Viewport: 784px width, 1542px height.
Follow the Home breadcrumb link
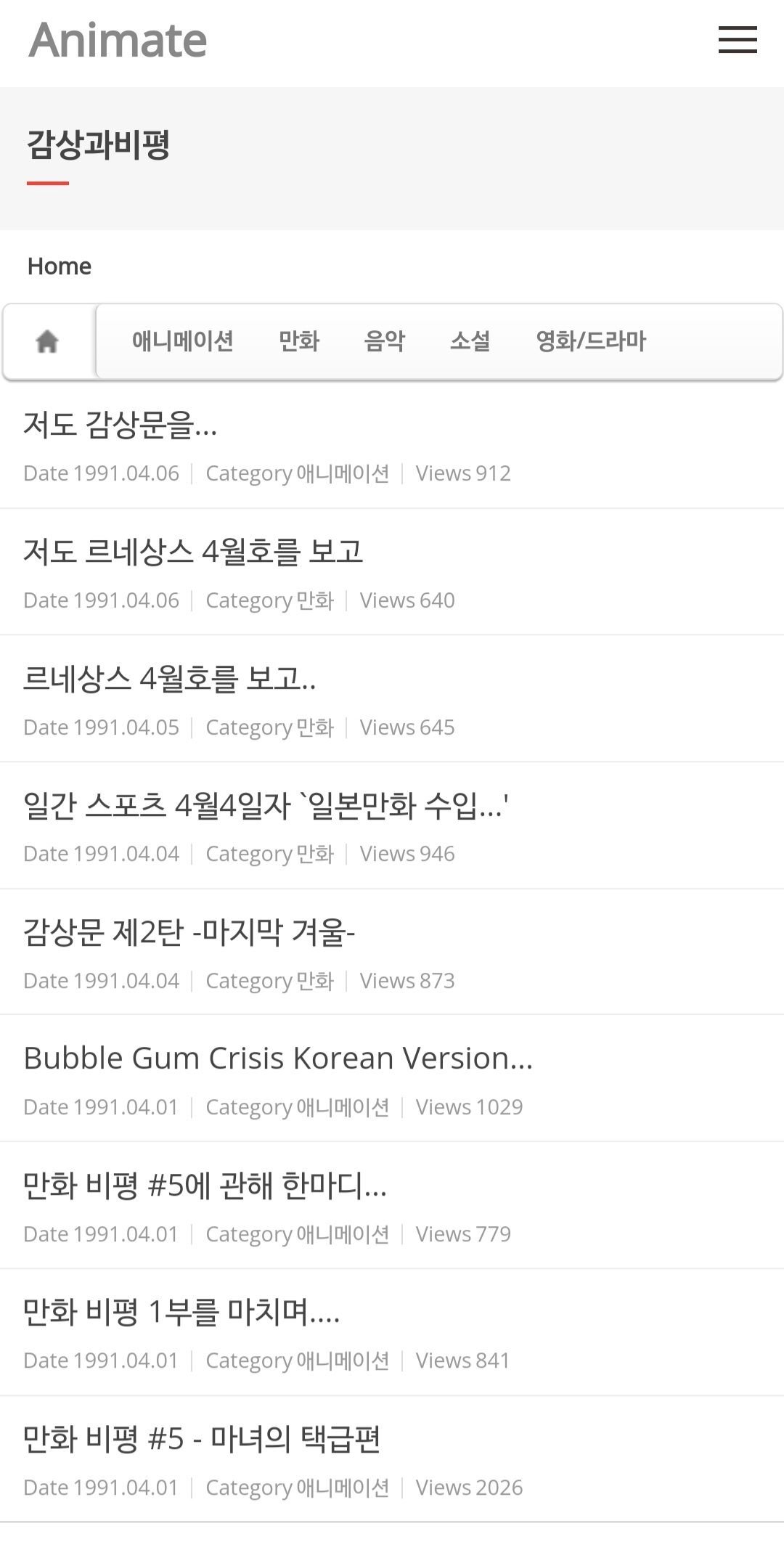(x=60, y=266)
